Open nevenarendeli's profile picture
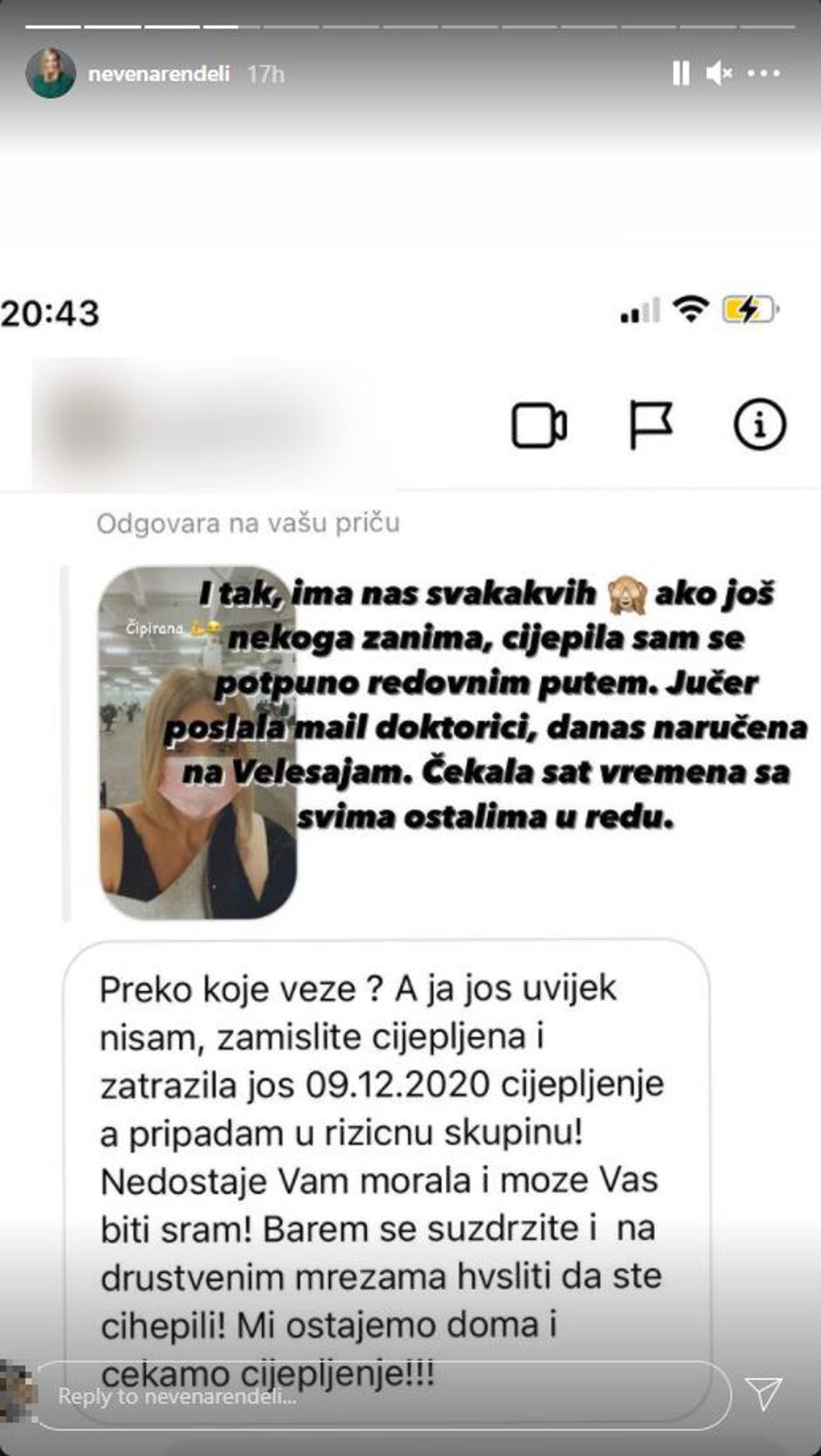The width and height of the screenshot is (821, 1456). pyautogui.click(x=51, y=73)
